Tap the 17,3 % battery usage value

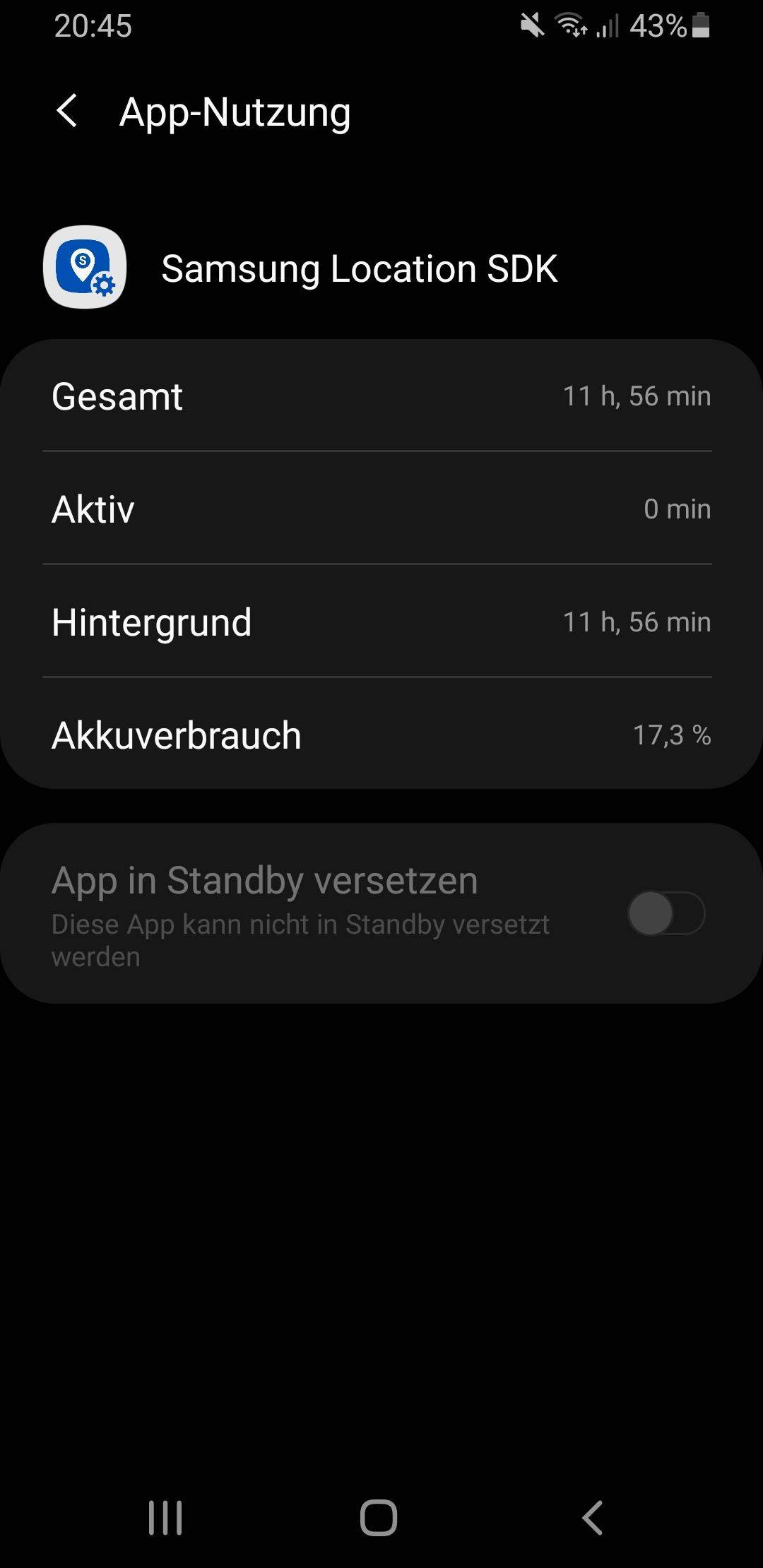pos(672,735)
